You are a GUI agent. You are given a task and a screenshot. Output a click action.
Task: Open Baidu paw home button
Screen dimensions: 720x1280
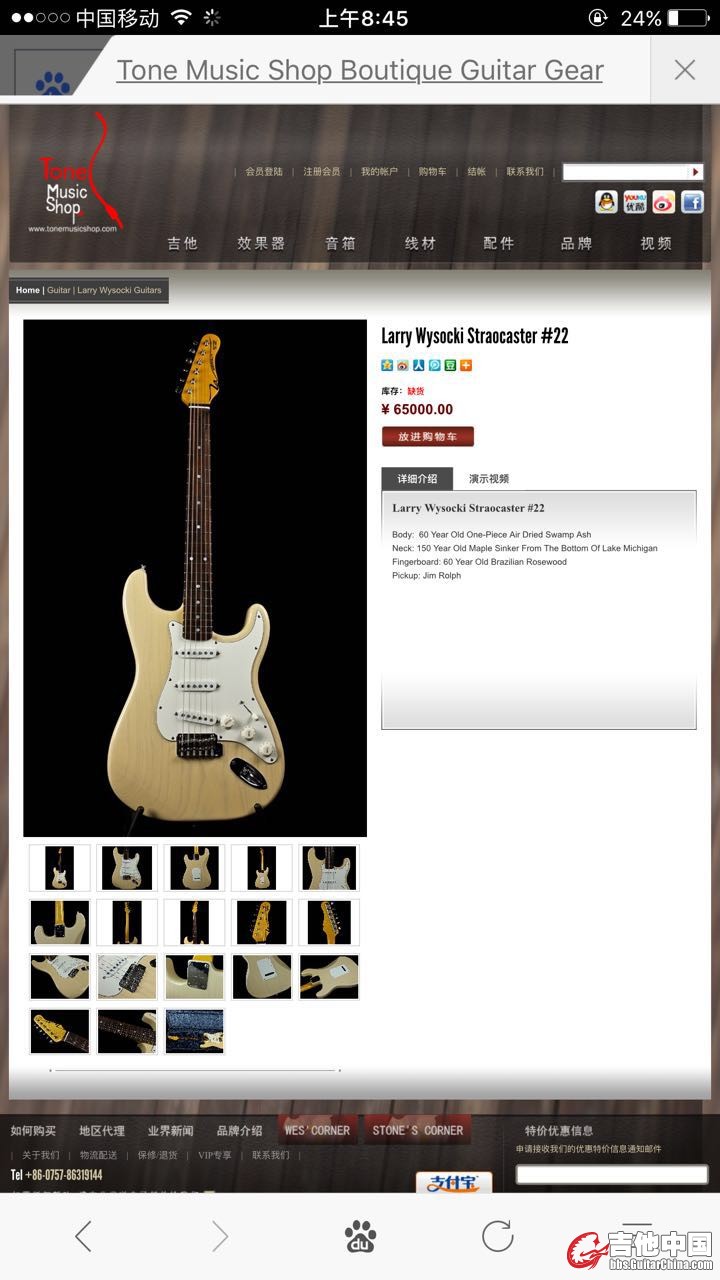pos(360,1237)
